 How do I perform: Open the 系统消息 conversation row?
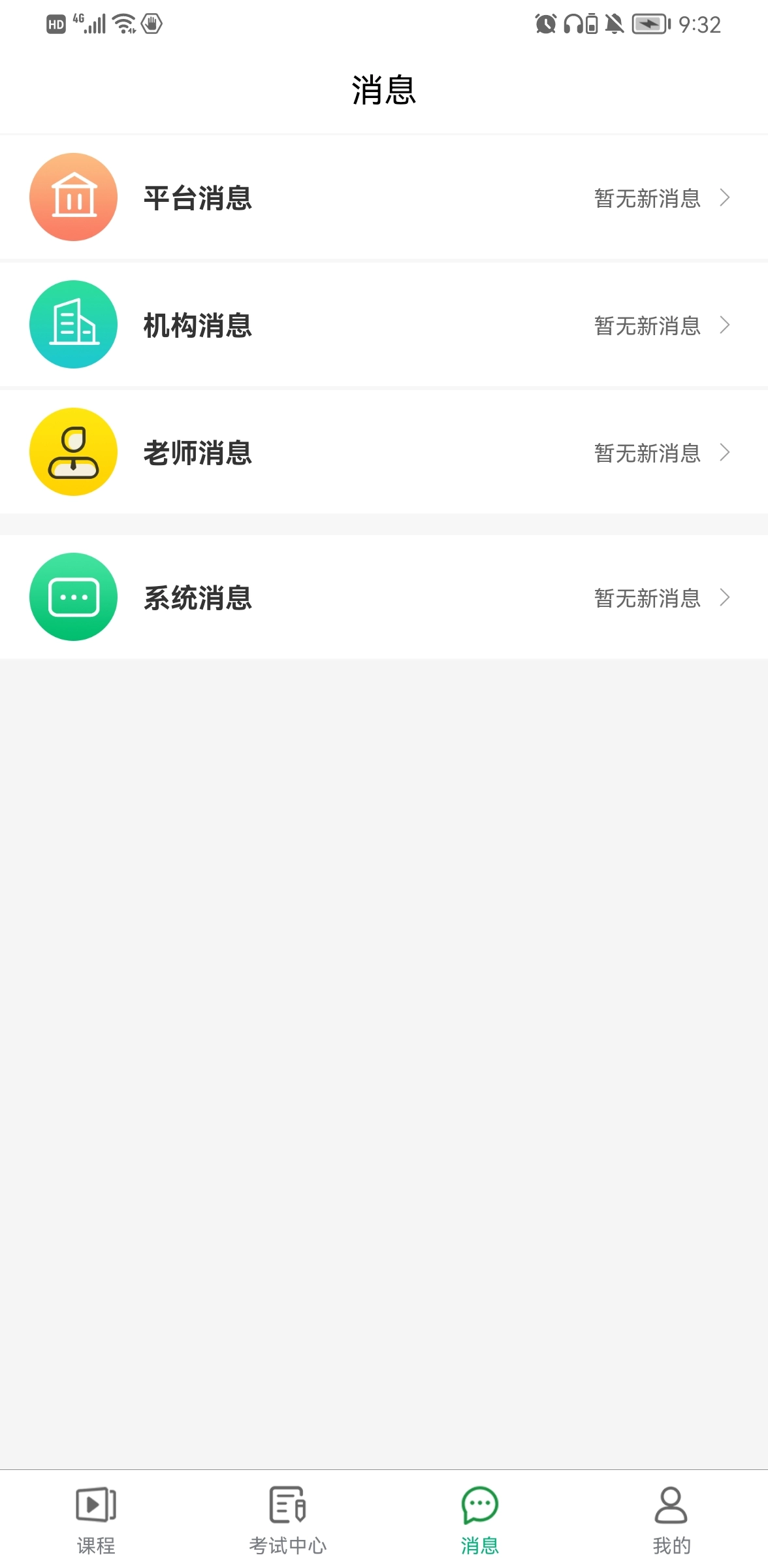pyautogui.click(x=384, y=596)
